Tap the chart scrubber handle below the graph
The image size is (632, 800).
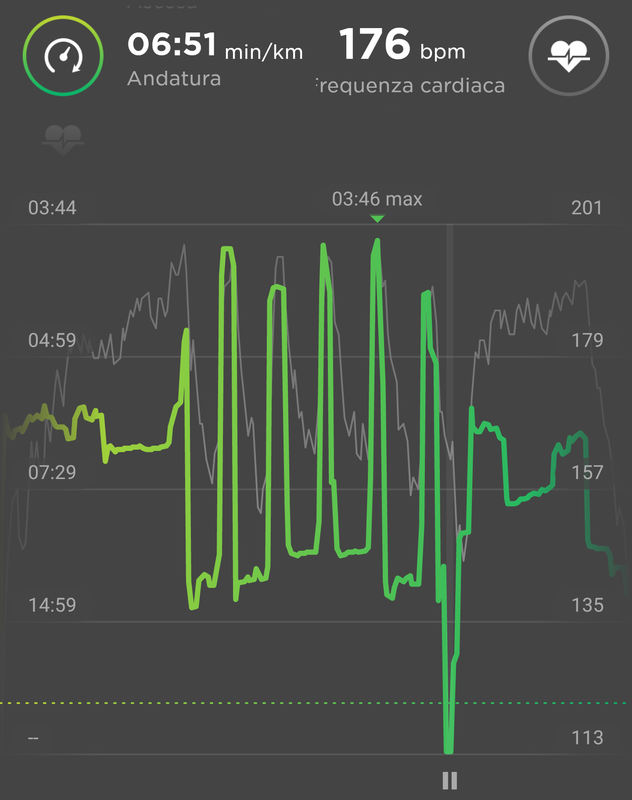pyautogui.click(x=449, y=780)
